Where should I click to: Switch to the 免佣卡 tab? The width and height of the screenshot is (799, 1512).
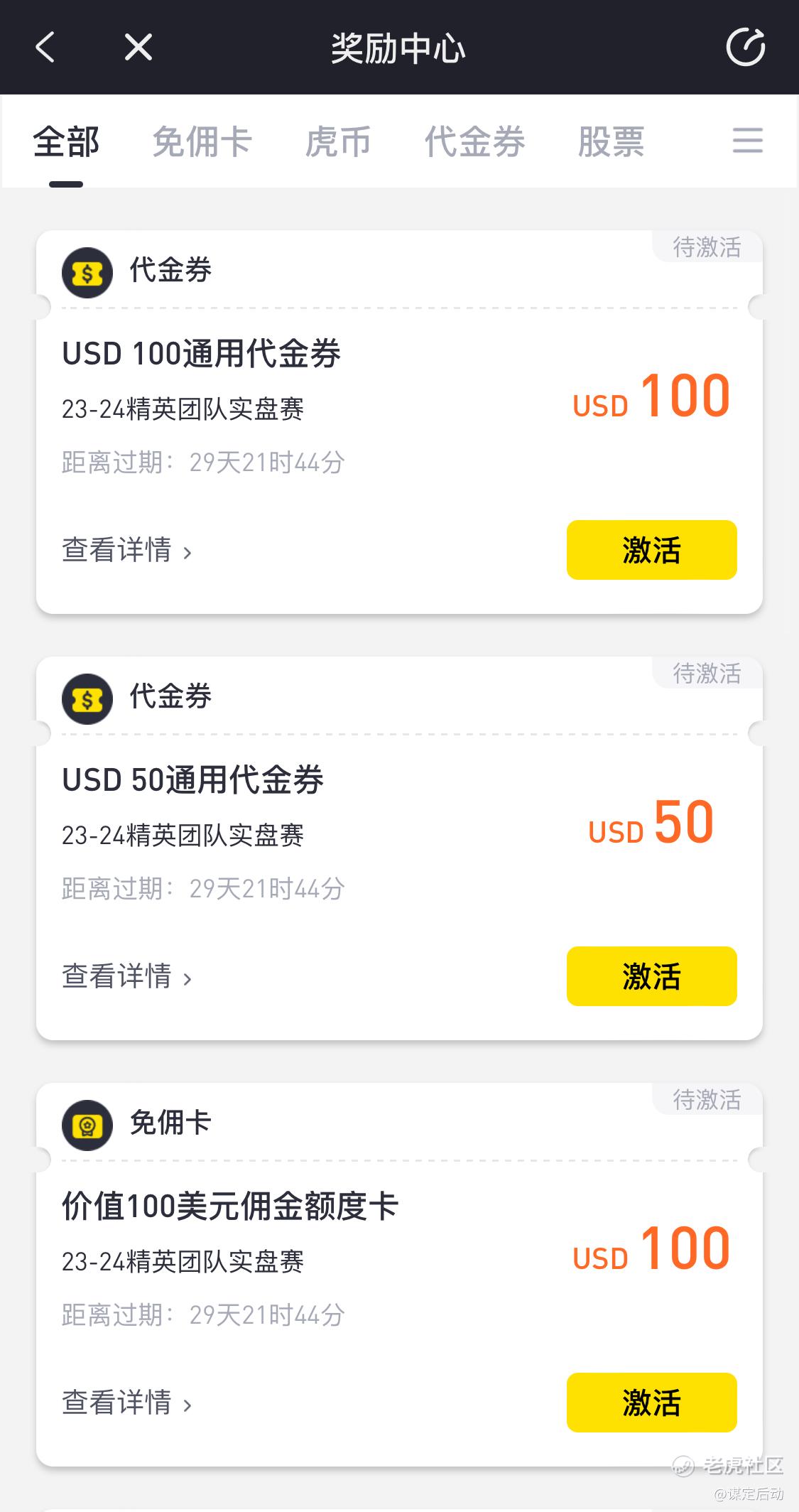pos(202,141)
